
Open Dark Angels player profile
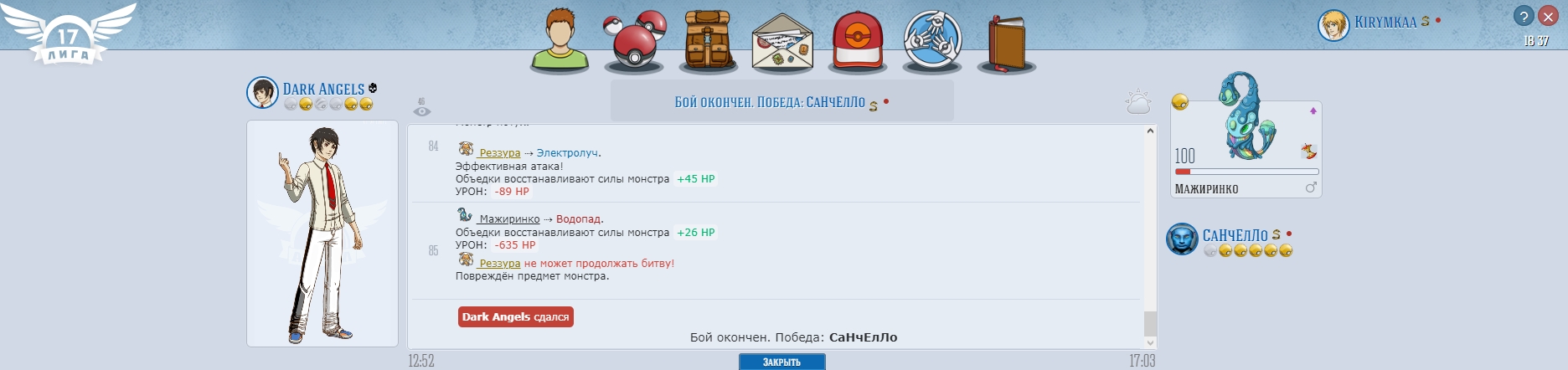tap(323, 89)
